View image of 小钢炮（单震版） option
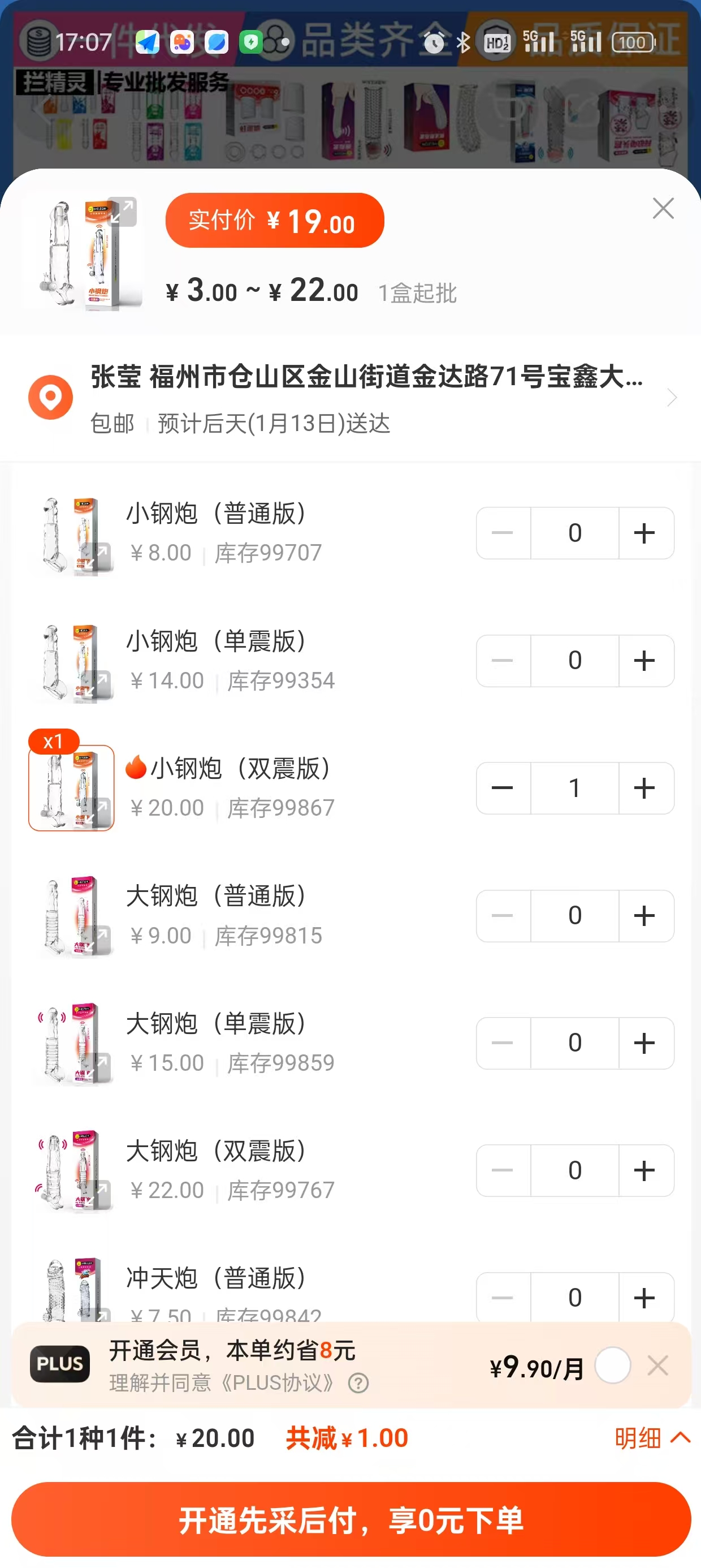 point(72,662)
